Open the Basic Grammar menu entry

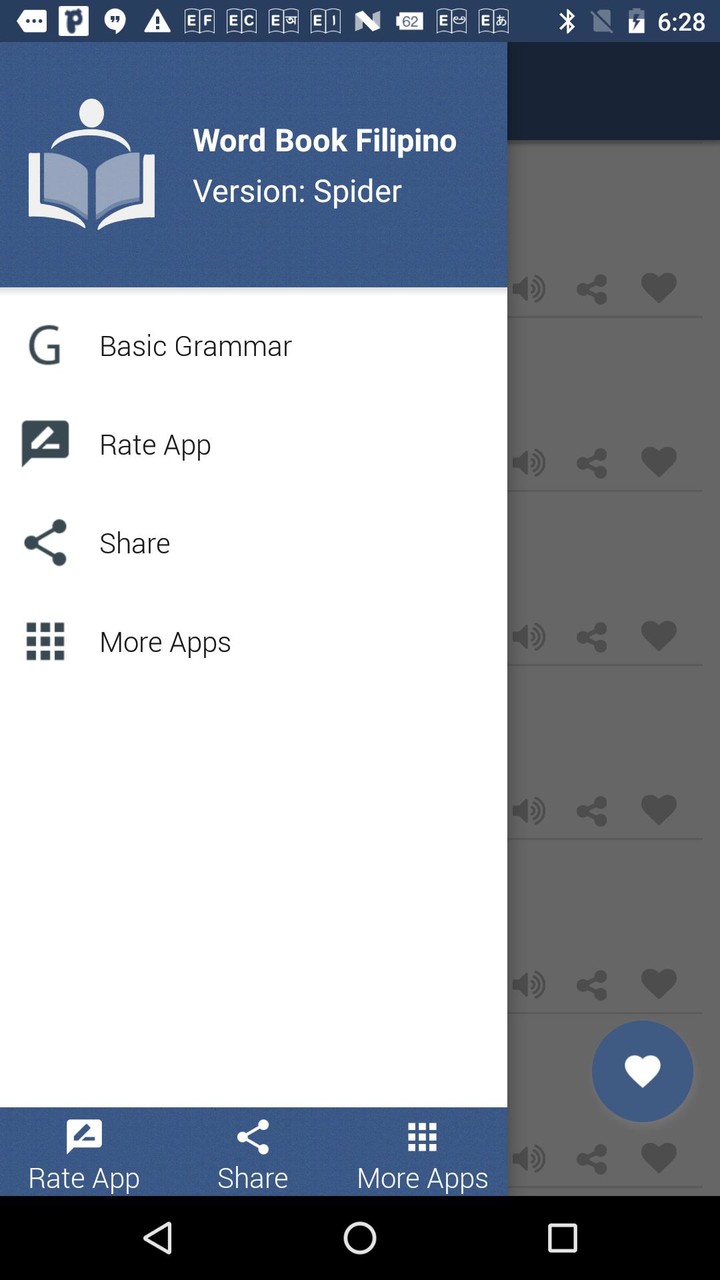(x=195, y=345)
